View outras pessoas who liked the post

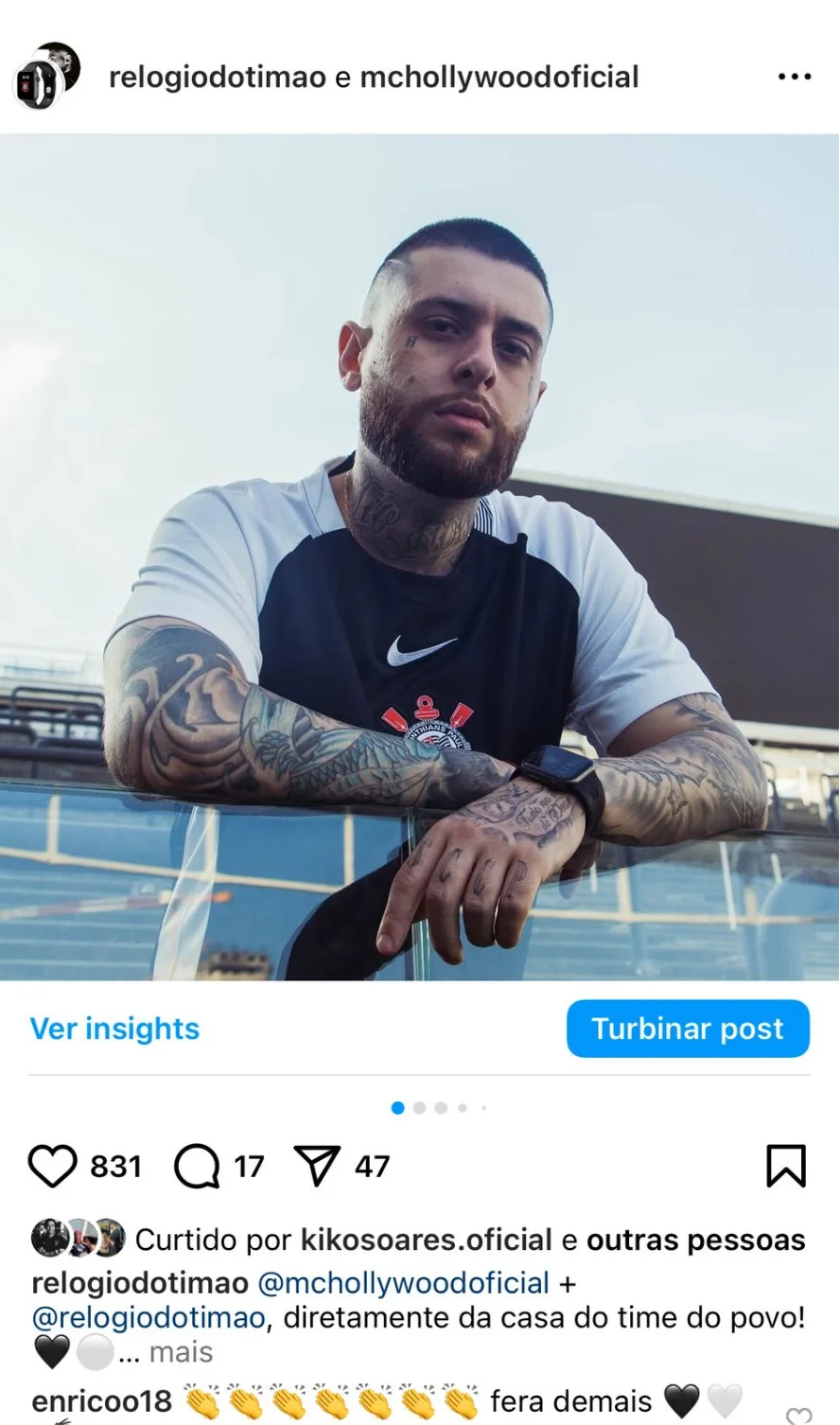[x=696, y=1239]
